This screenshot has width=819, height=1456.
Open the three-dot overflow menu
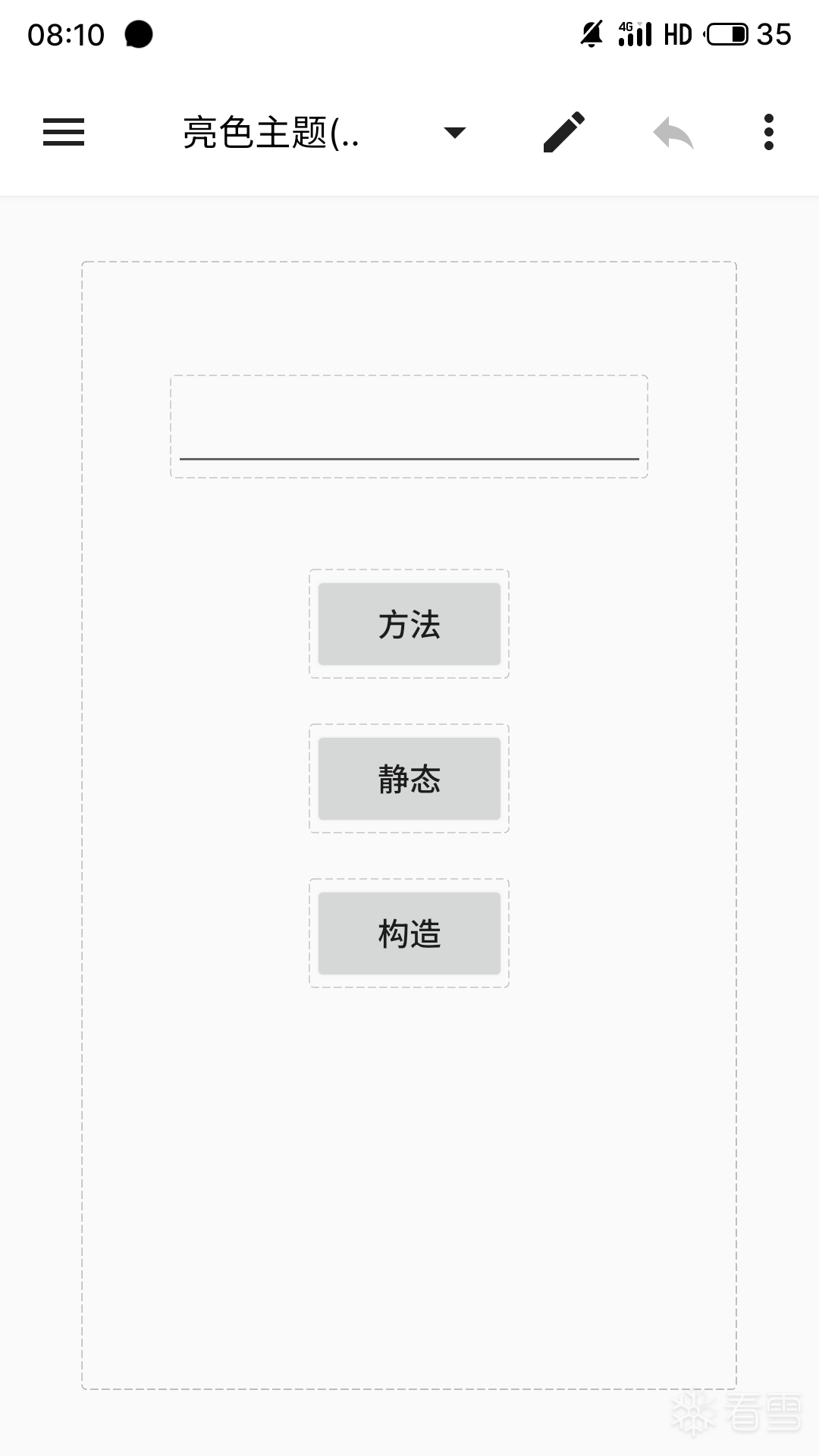click(768, 133)
